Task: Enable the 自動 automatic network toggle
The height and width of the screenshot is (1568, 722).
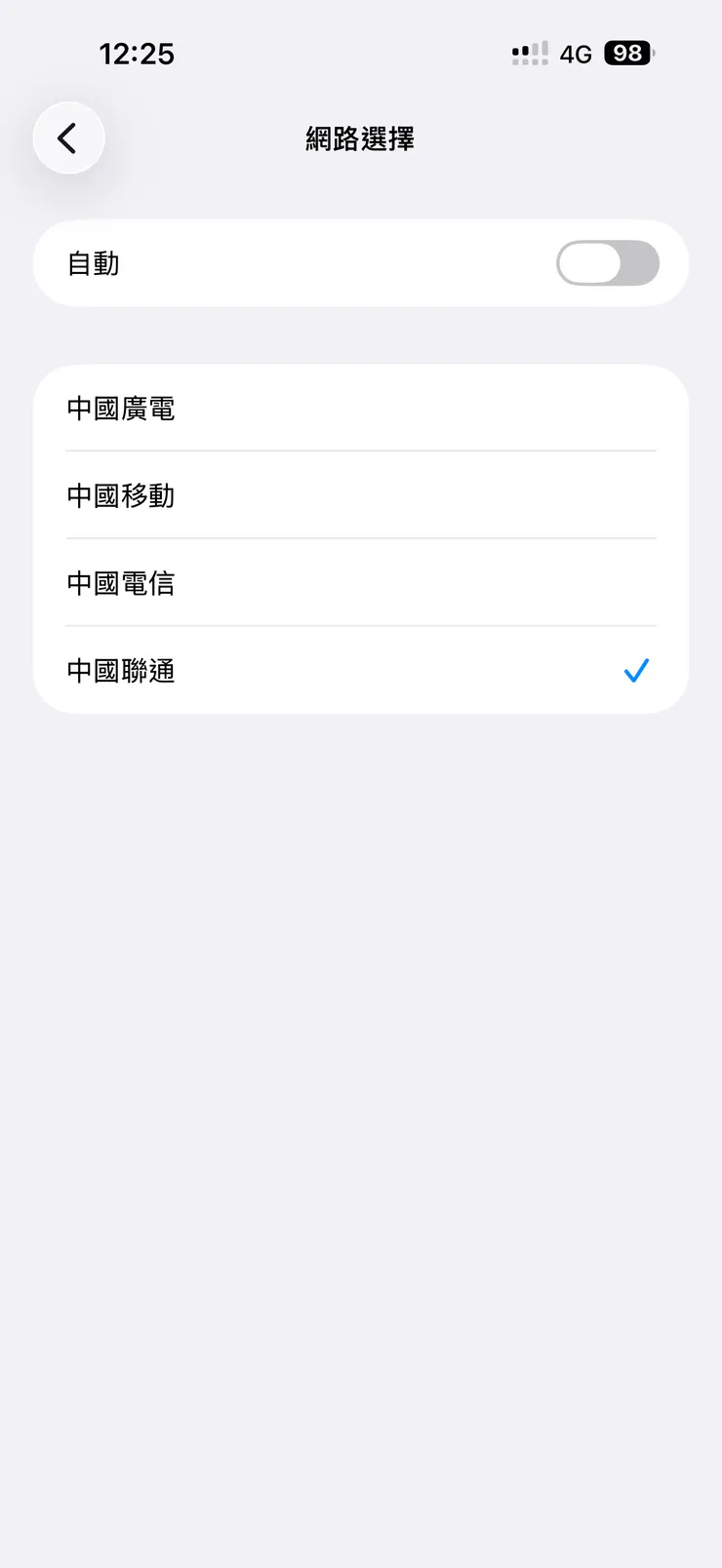Action: (x=608, y=263)
